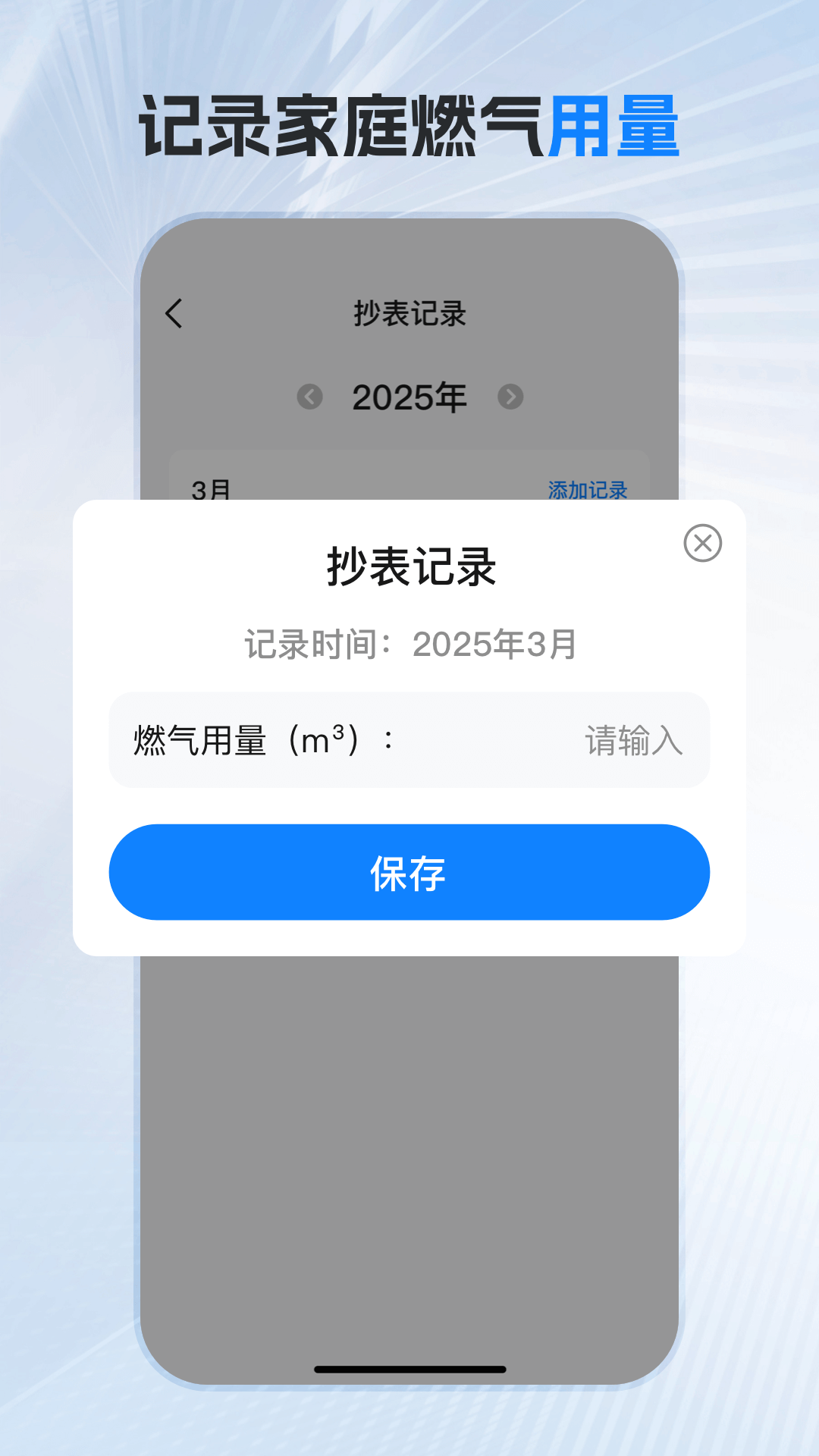Screen dimensions: 819x1456
Task: Select the next year chevron icon
Action: pos(513,397)
